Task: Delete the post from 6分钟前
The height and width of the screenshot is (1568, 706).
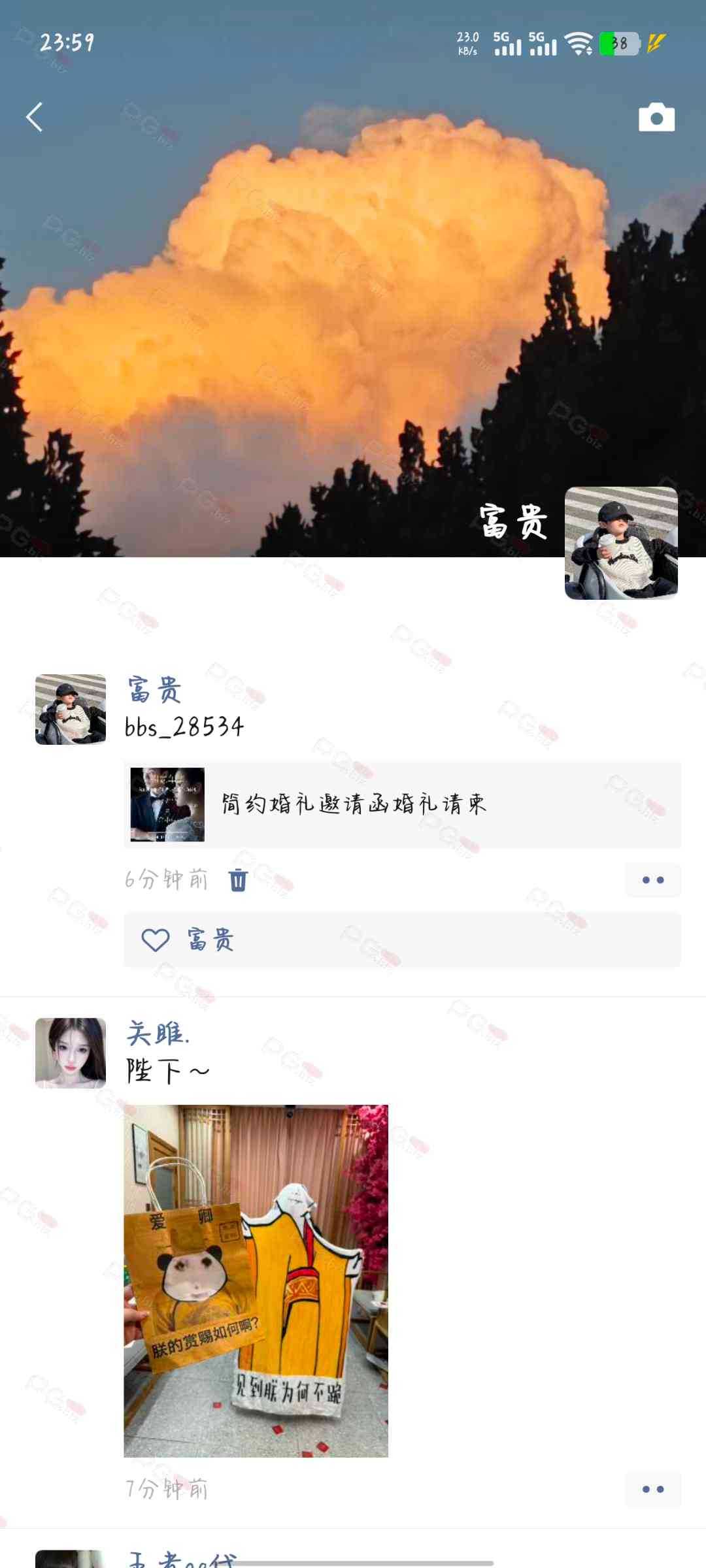Action: pos(238,880)
